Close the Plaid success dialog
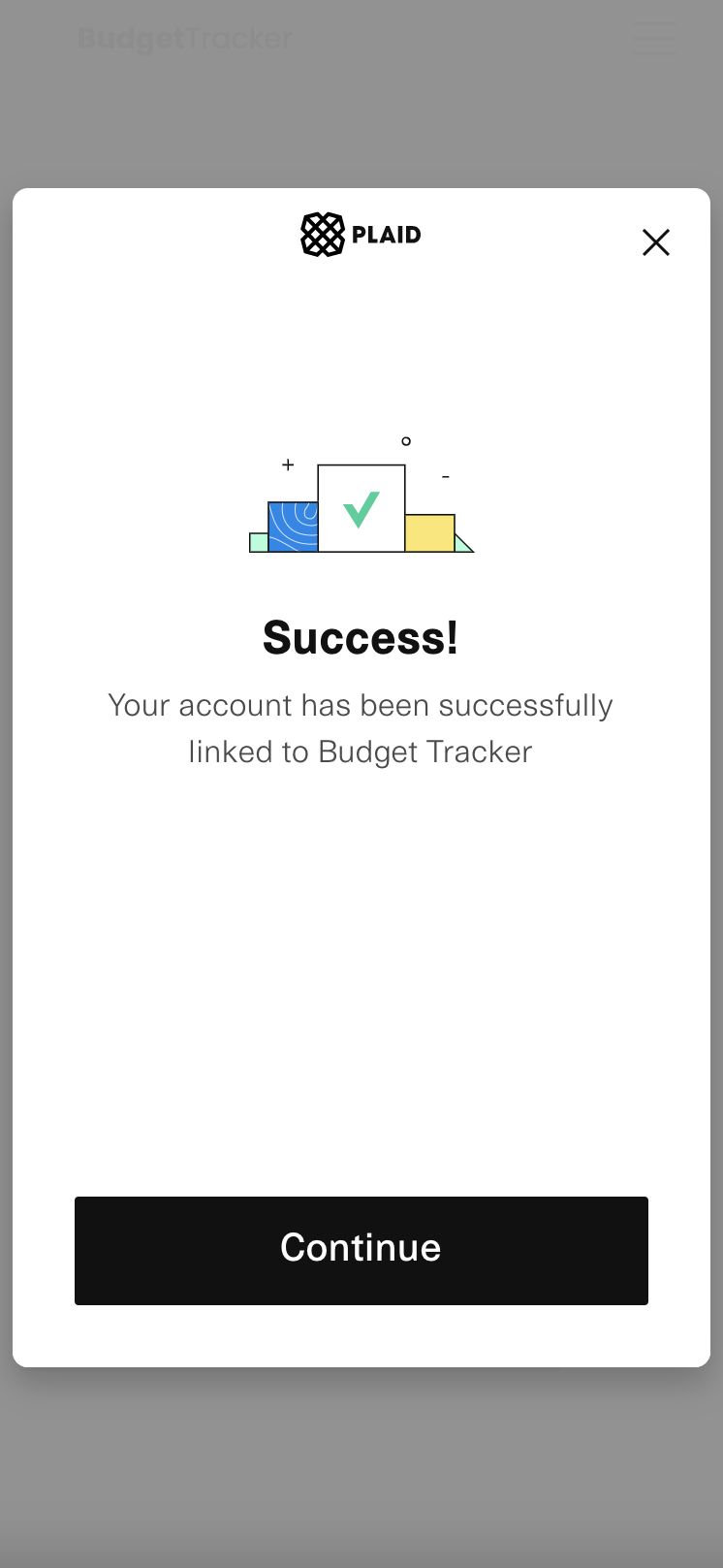 click(x=656, y=242)
